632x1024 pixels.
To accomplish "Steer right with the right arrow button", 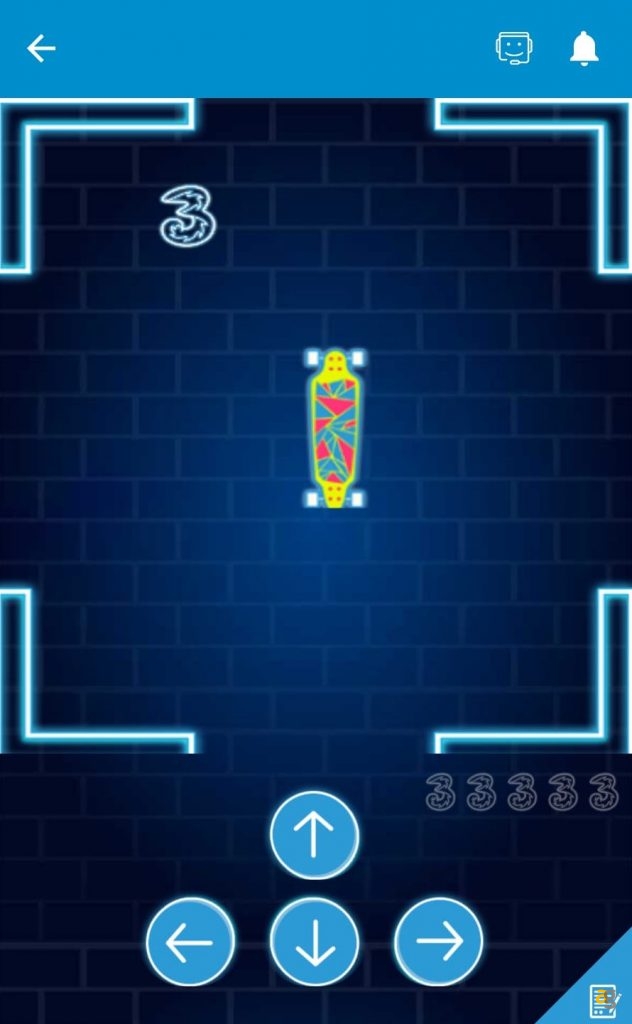I will pos(438,941).
